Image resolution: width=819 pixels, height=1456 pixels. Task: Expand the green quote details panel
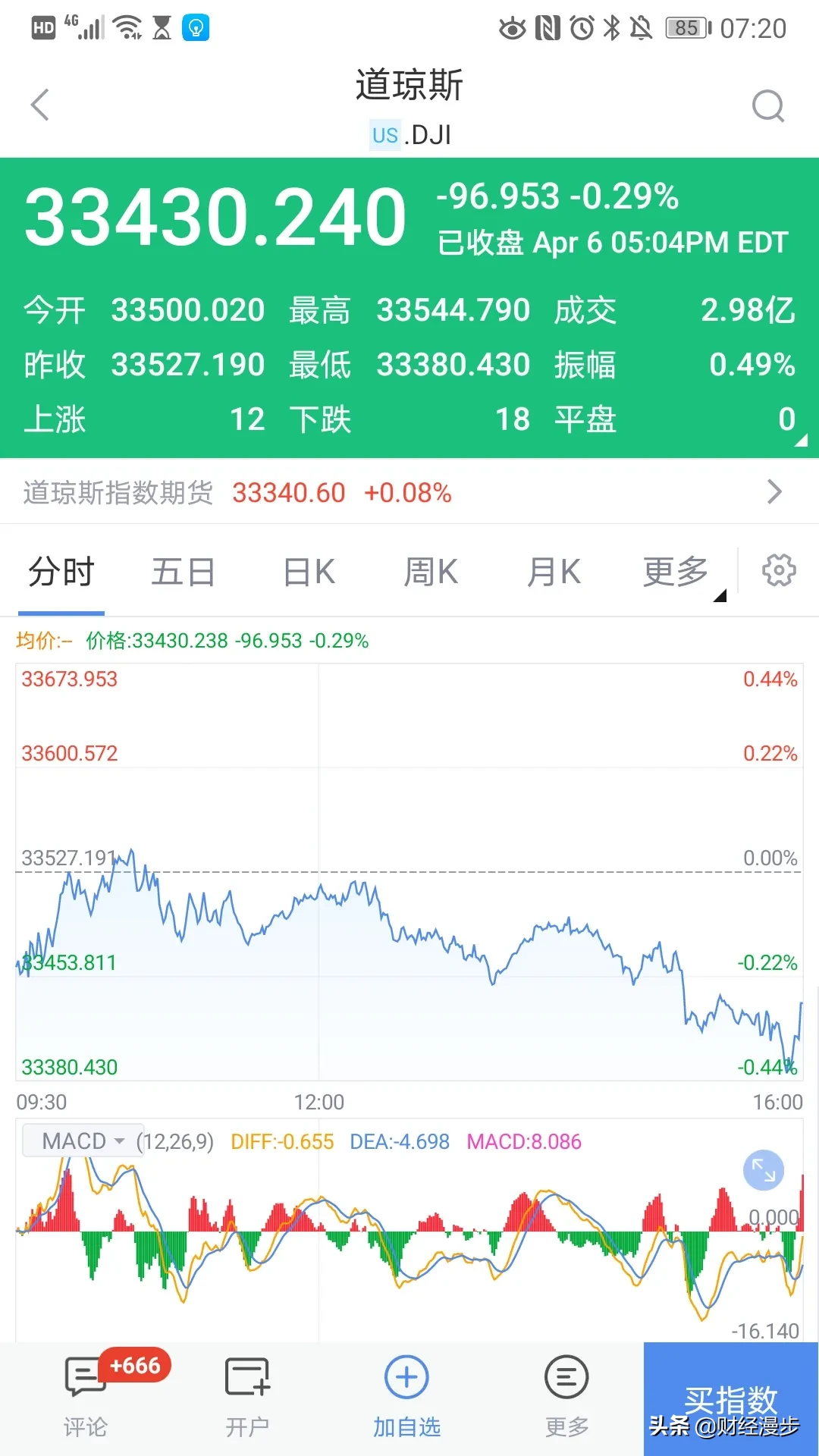pyautogui.click(x=800, y=440)
